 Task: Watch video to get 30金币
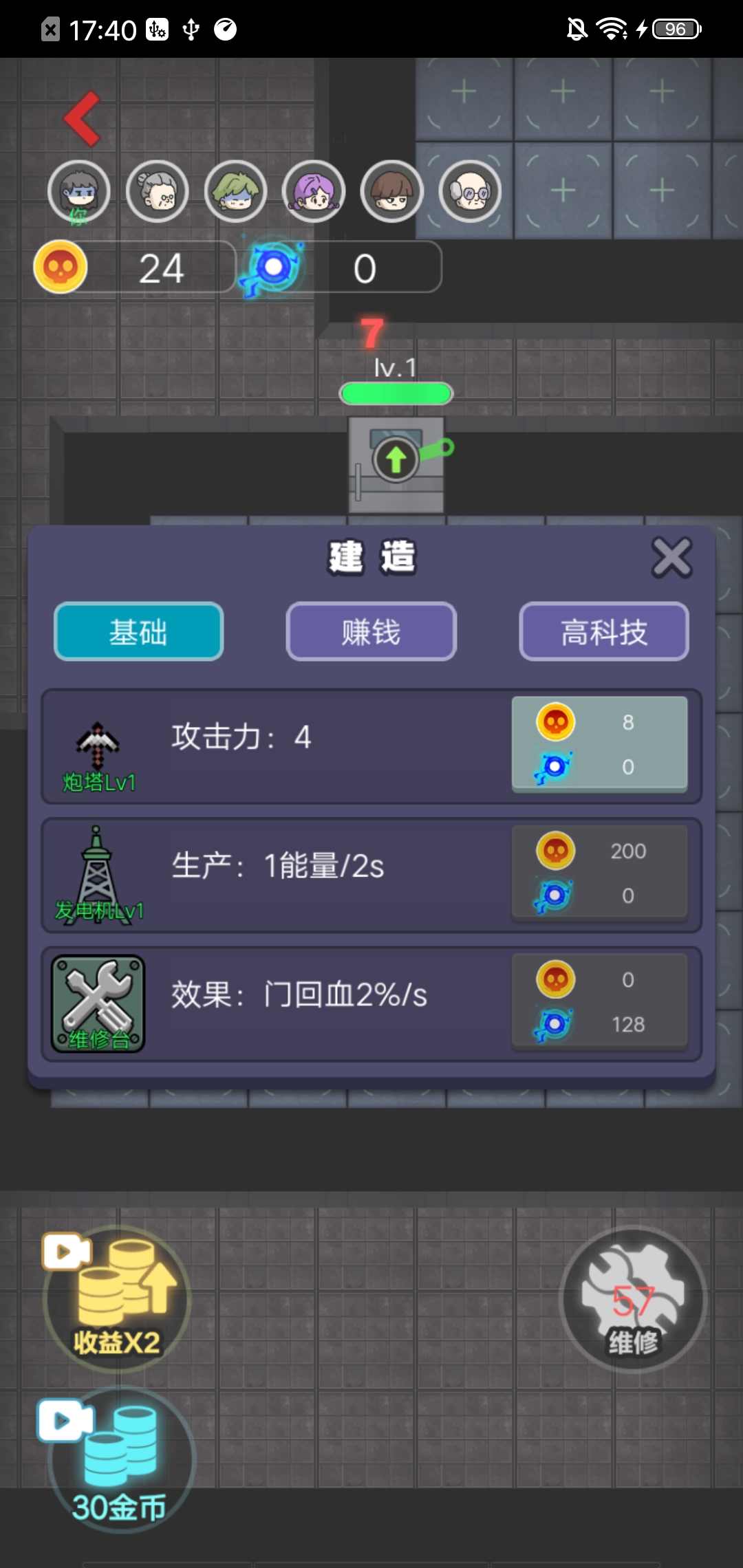pos(118,1459)
